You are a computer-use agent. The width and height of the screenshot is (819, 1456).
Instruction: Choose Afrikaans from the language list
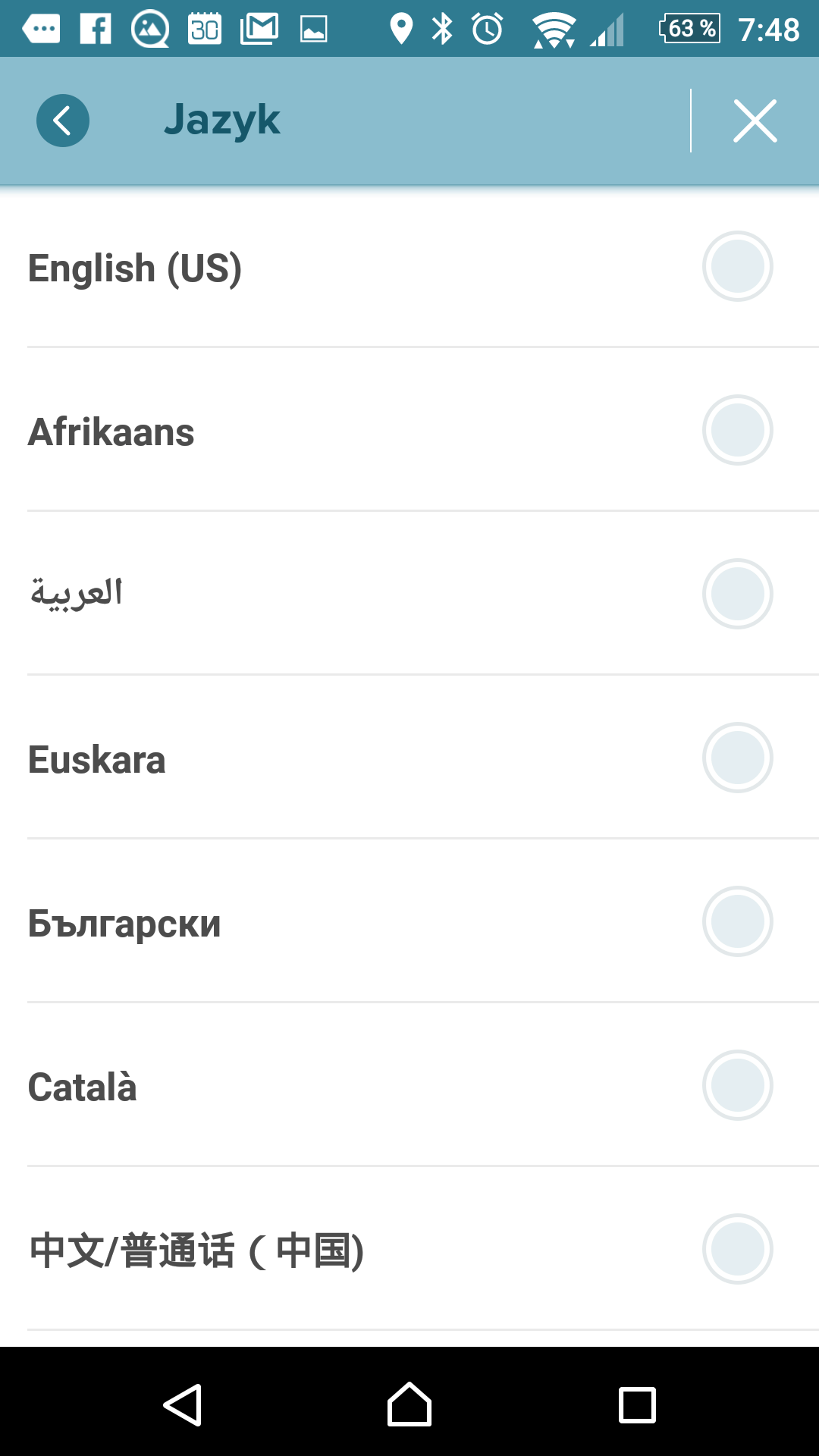tap(409, 430)
